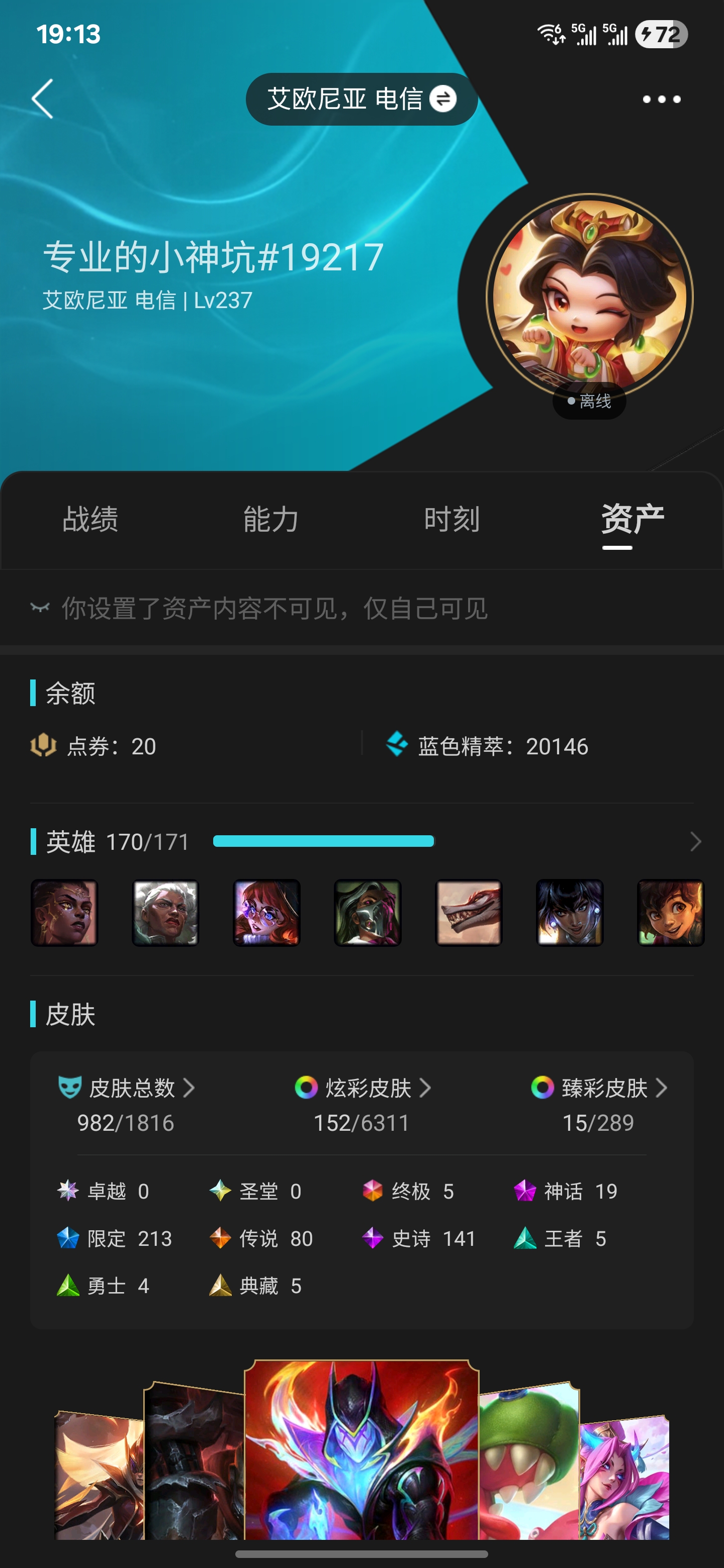Tap the center featured skin card

[x=361, y=1450]
